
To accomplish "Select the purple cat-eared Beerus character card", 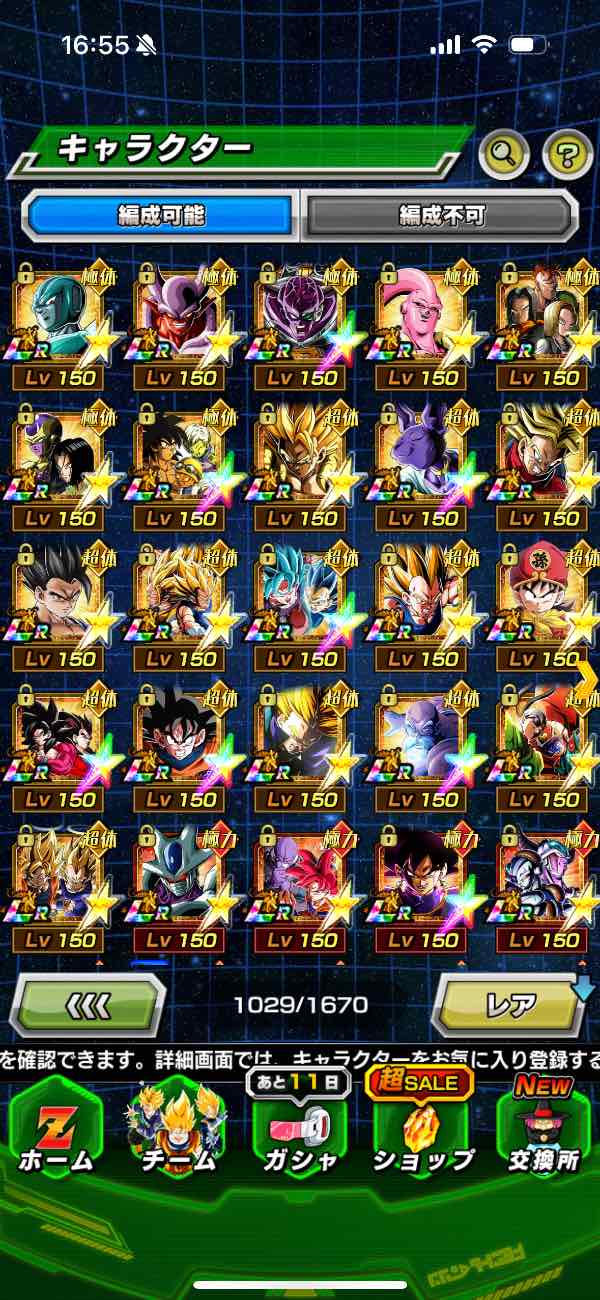I will (423, 462).
